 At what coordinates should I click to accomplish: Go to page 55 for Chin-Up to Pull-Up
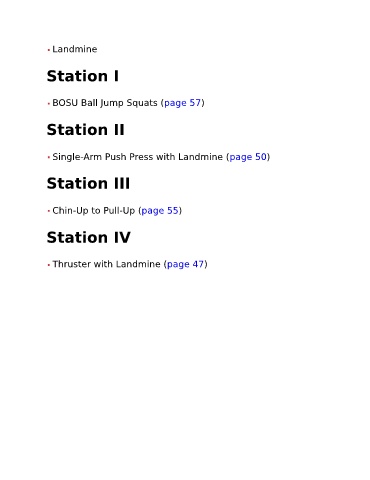coord(160,211)
